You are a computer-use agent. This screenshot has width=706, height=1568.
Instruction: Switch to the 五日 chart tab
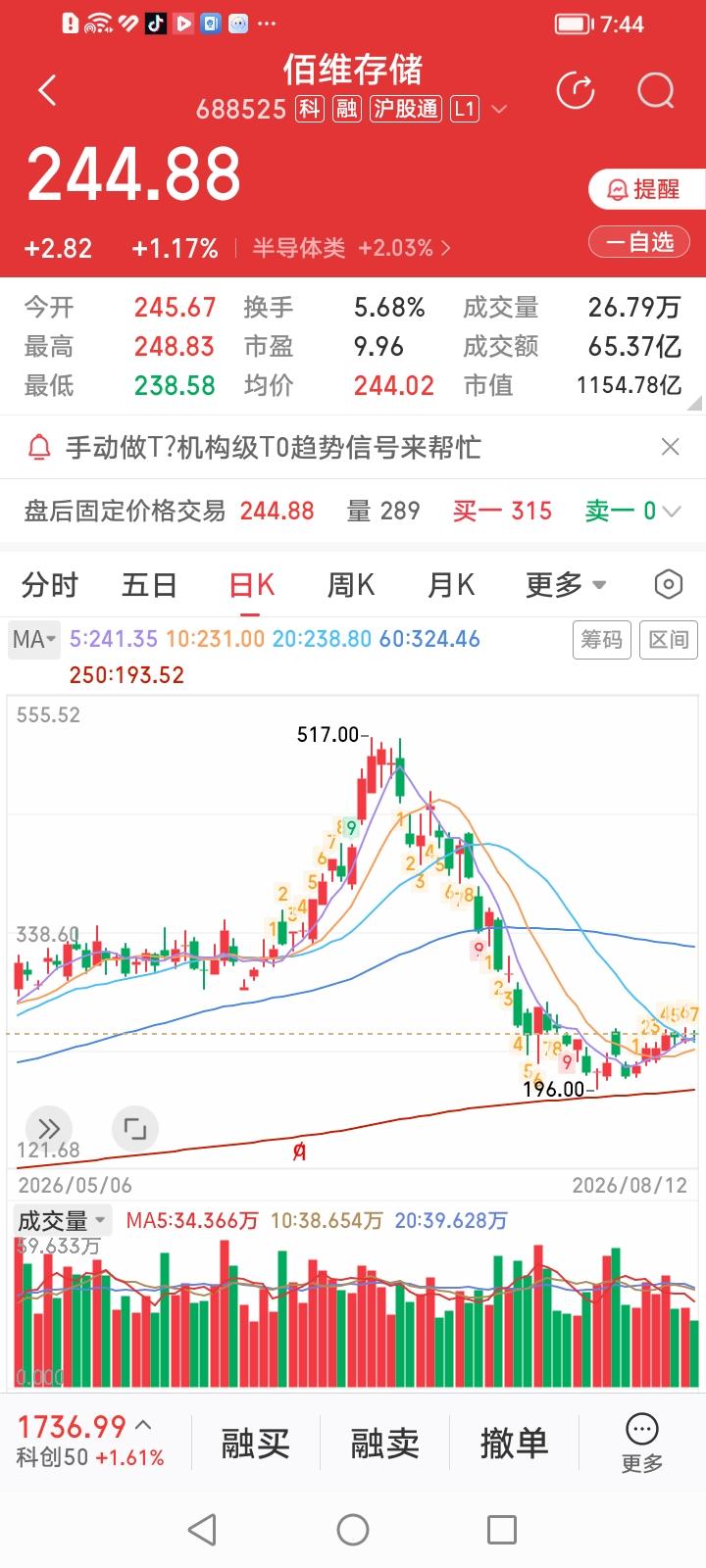tap(149, 585)
